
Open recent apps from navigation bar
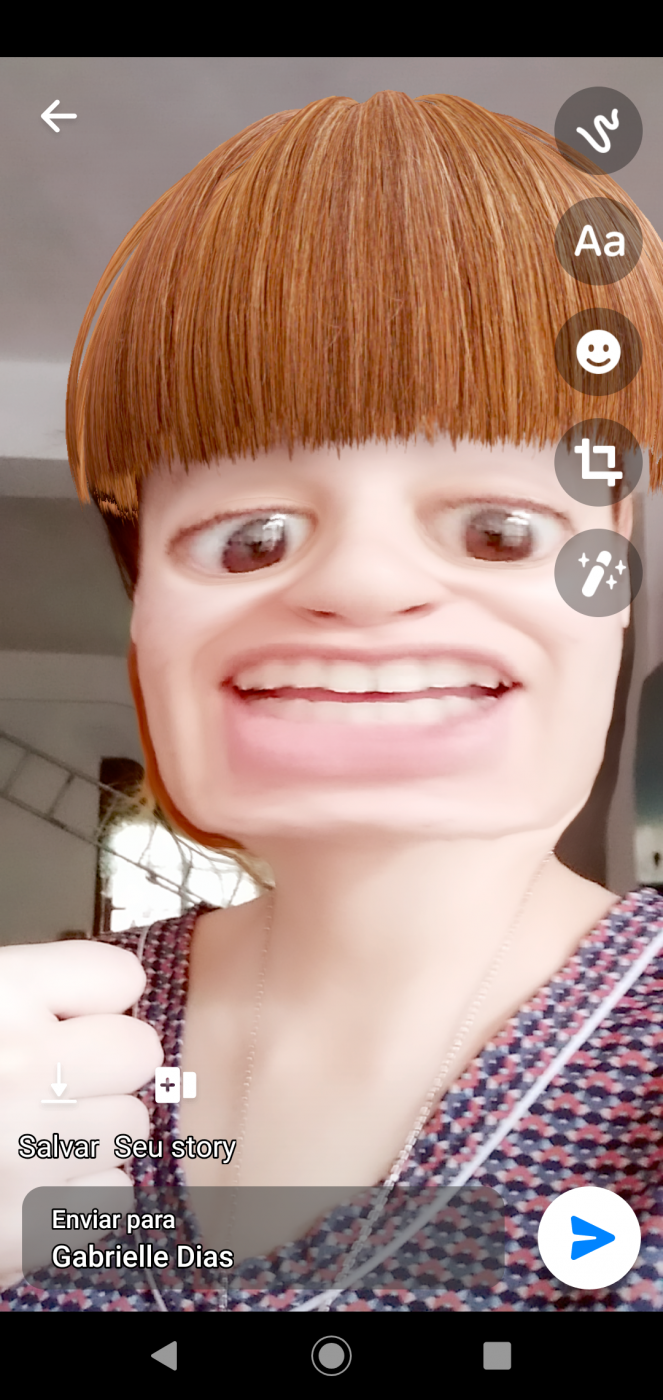pos(497,1356)
